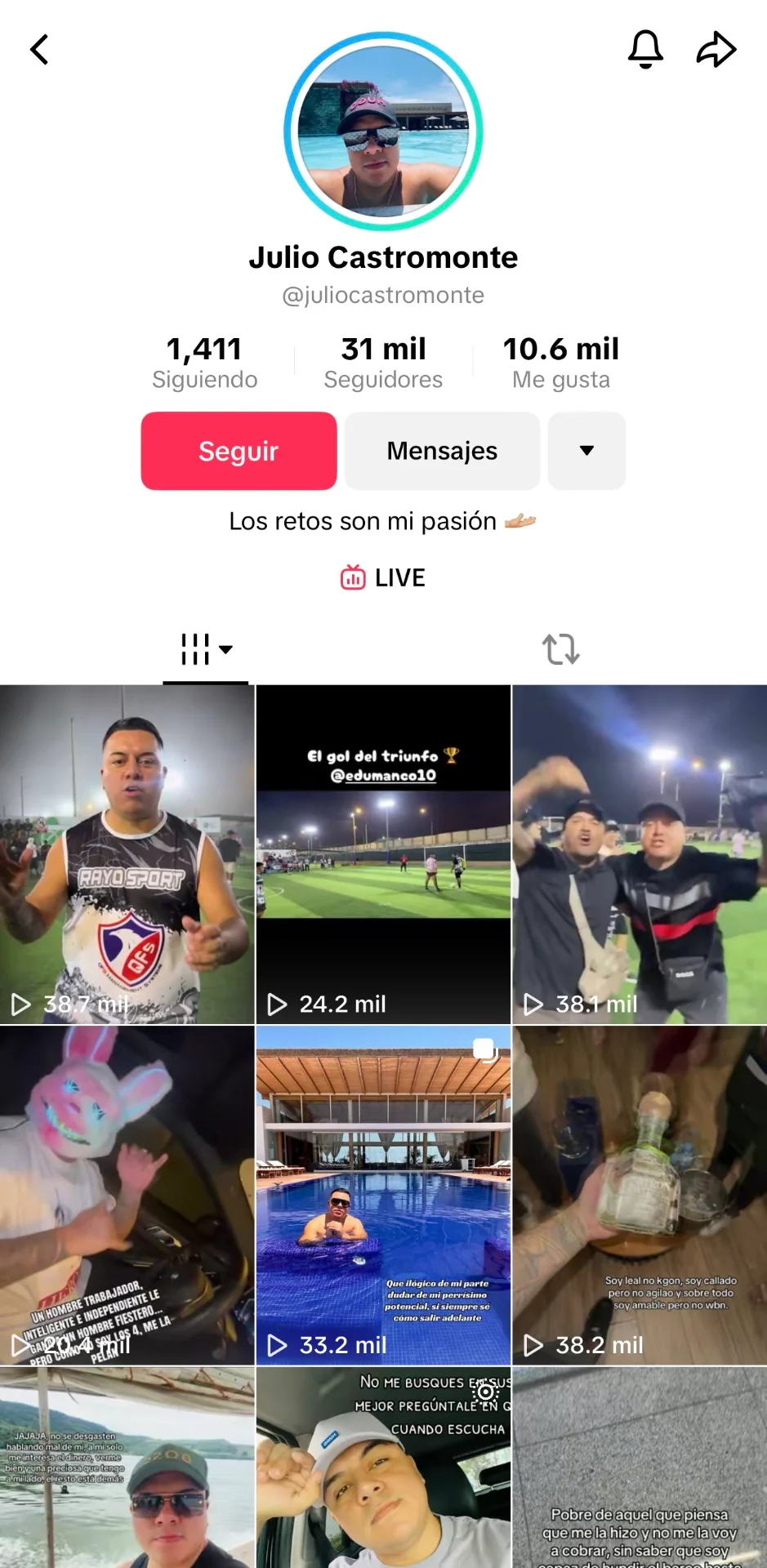Open Julio Castromonte's profile picture
The width and height of the screenshot is (767, 1568).
383,131
